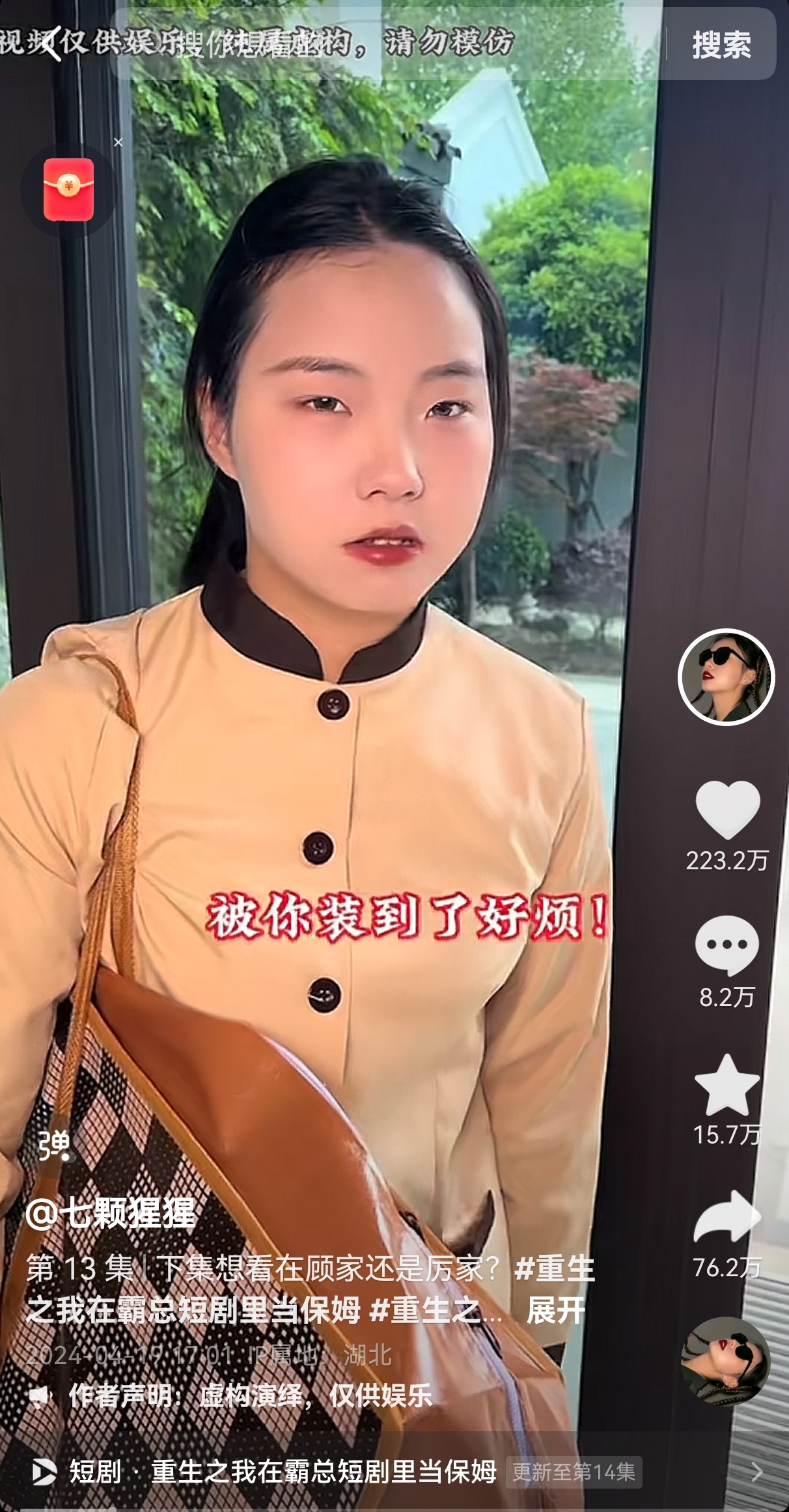Open the creator's profile avatar
Viewport: 789px width, 1512px height.
726,677
